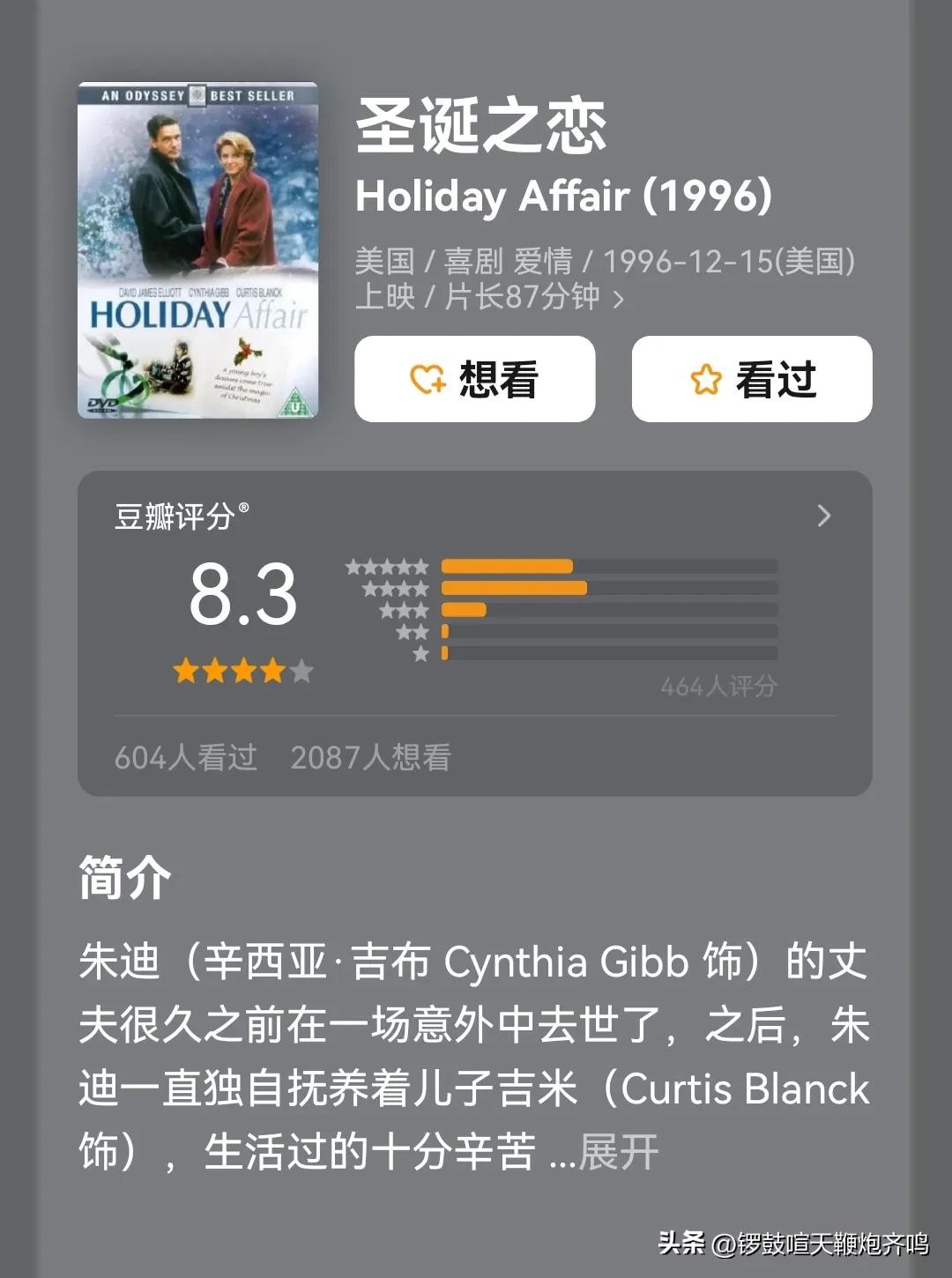Open the Holiday Affair poster image
The image size is (952, 1278).
(197, 250)
